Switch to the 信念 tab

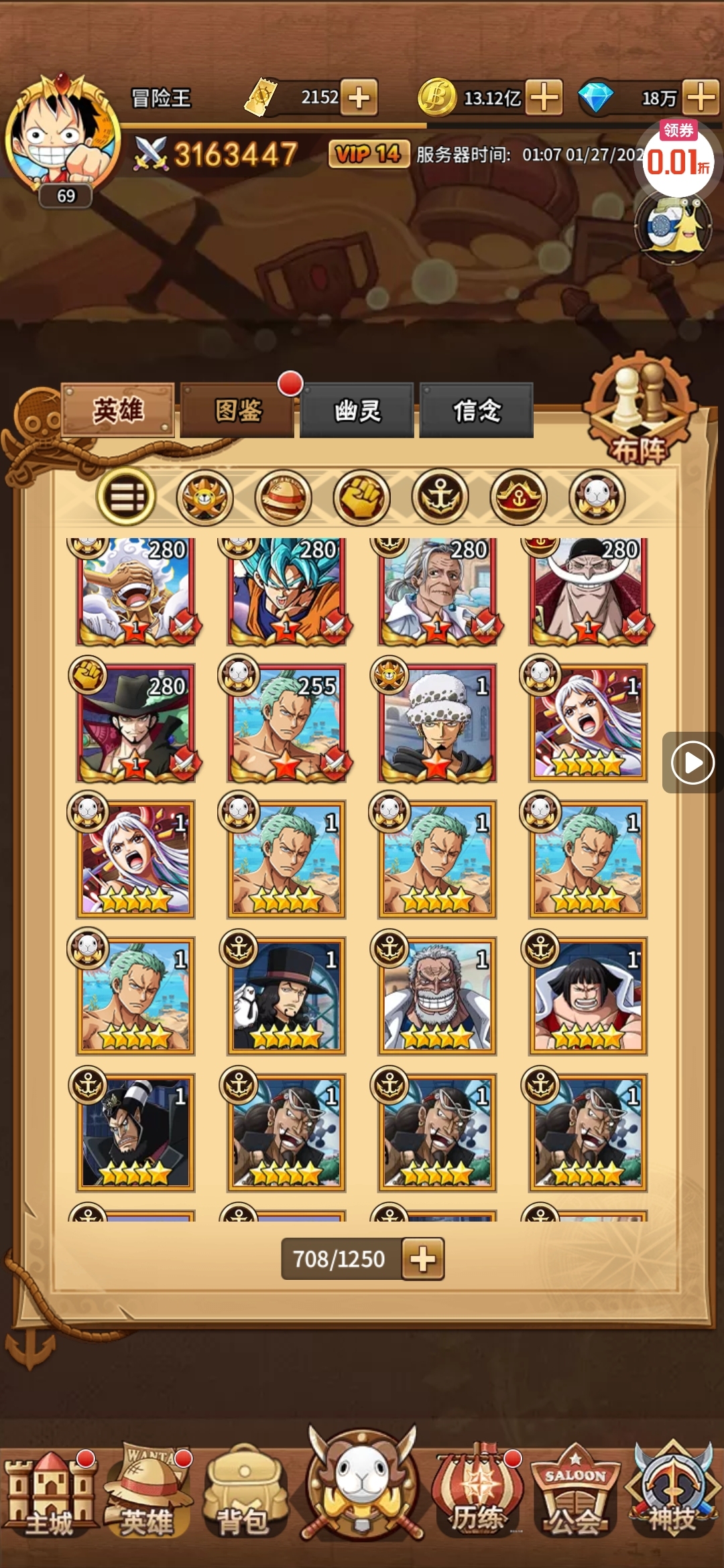477,410
